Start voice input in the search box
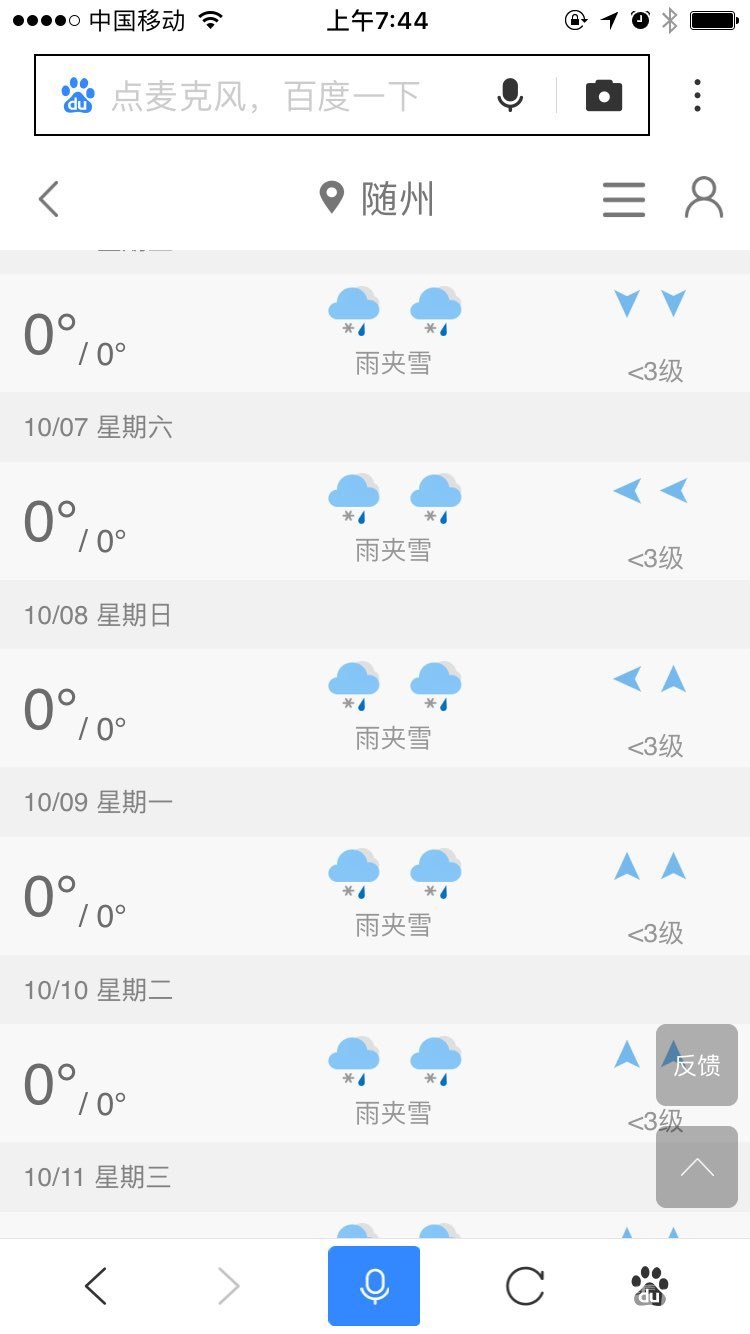Viewport: 750px width, 1334px height. pyautogui.click(x=510, y=96)
